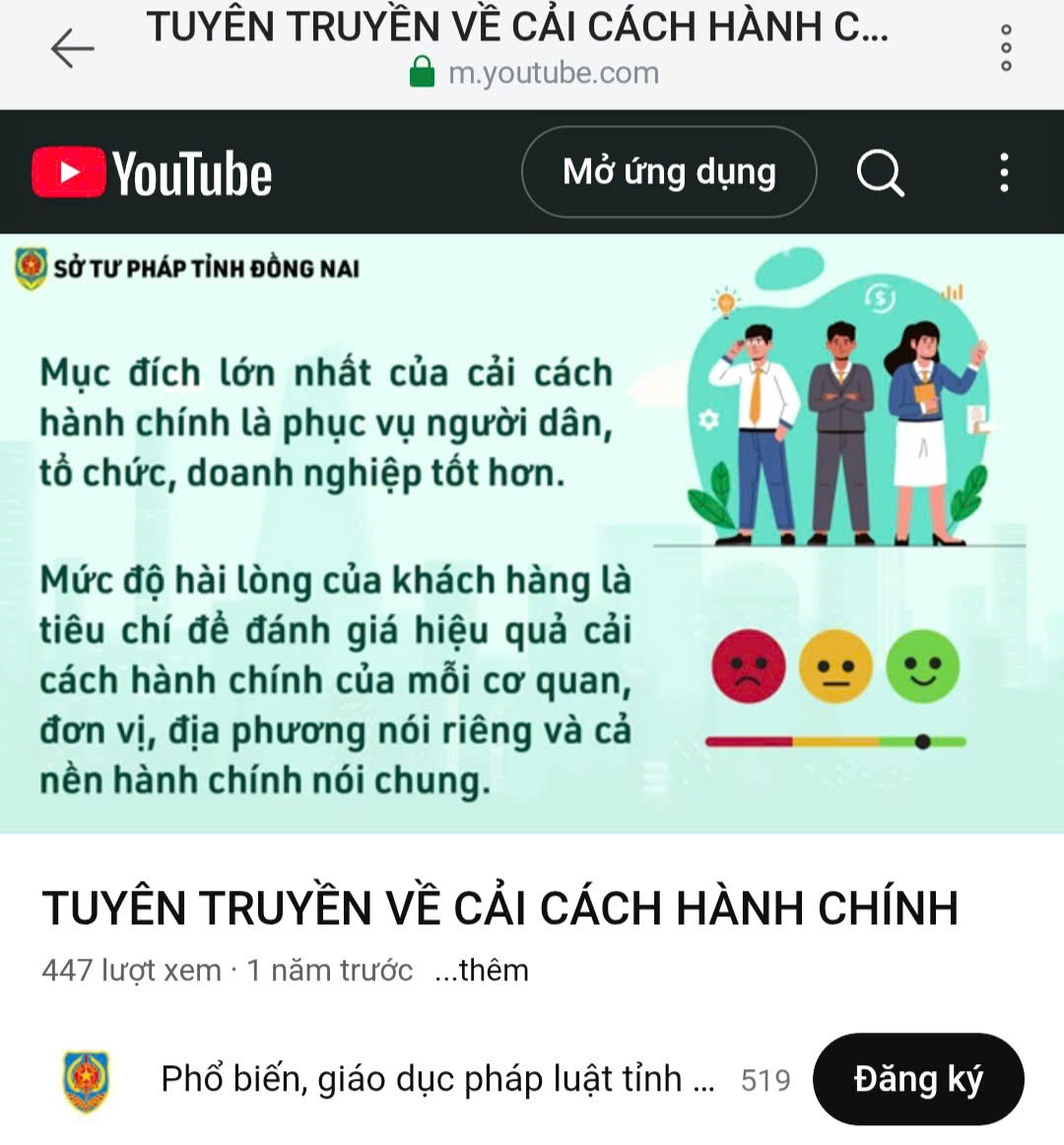The image size is (1064, 1145).
Task: Open YouTube's three-dot menu in the header
Action: (x=1004, y=173)
